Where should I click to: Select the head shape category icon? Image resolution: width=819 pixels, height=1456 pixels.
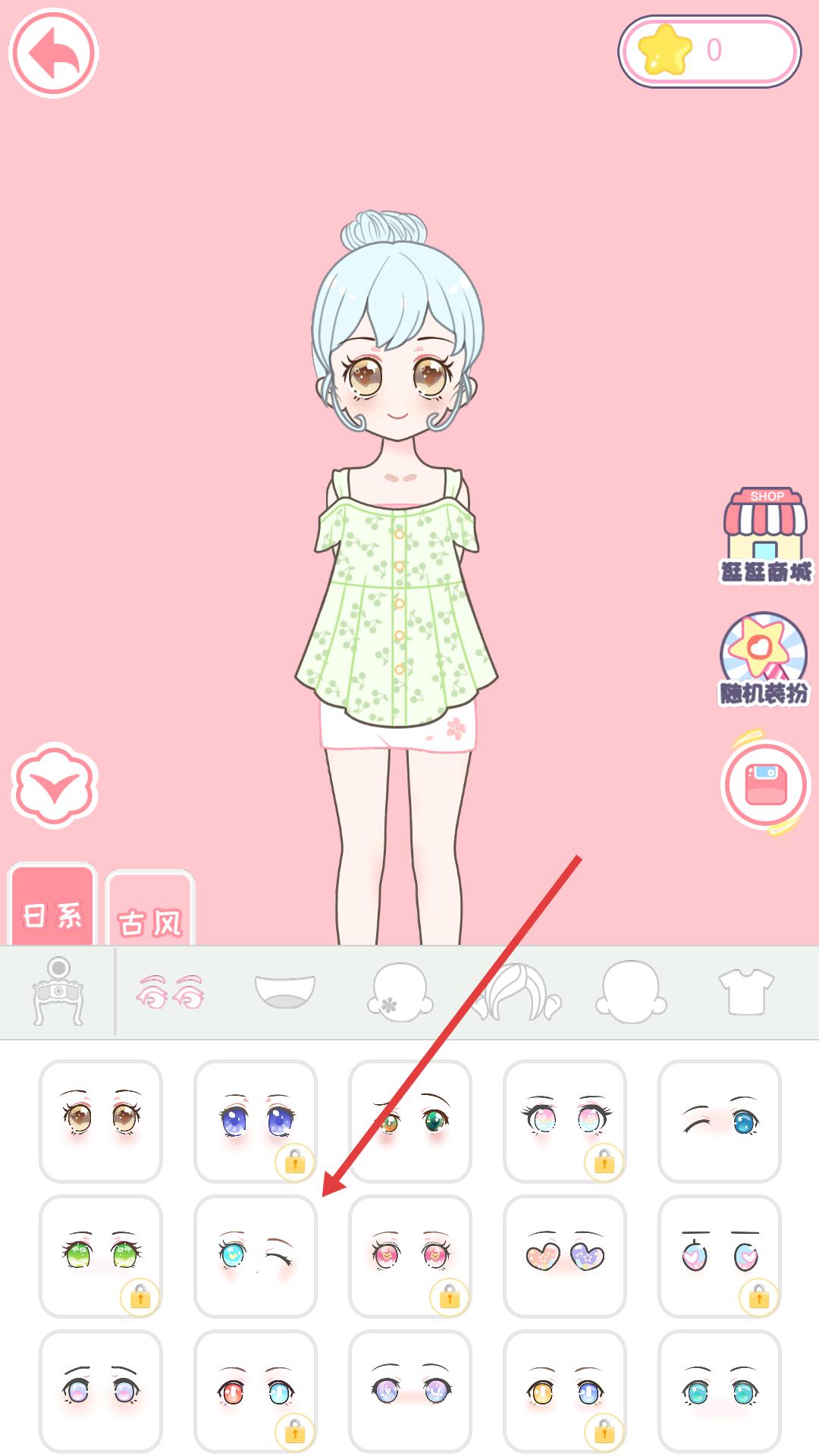[629, 986]
